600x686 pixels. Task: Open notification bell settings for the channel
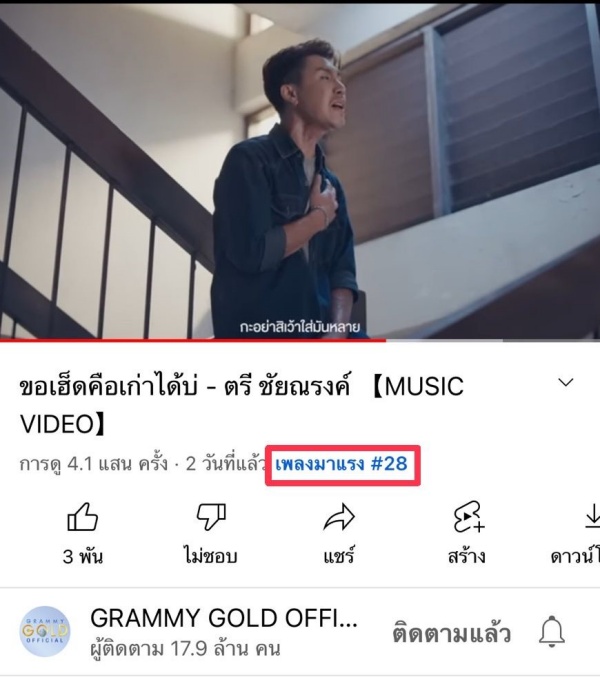click(x=552, y=632)
